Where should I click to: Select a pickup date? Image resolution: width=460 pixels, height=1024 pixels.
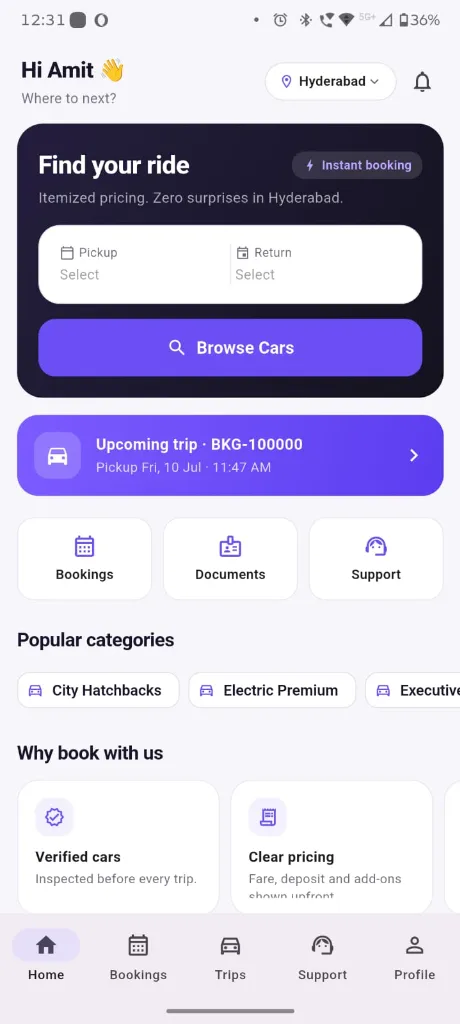point(134,264)
